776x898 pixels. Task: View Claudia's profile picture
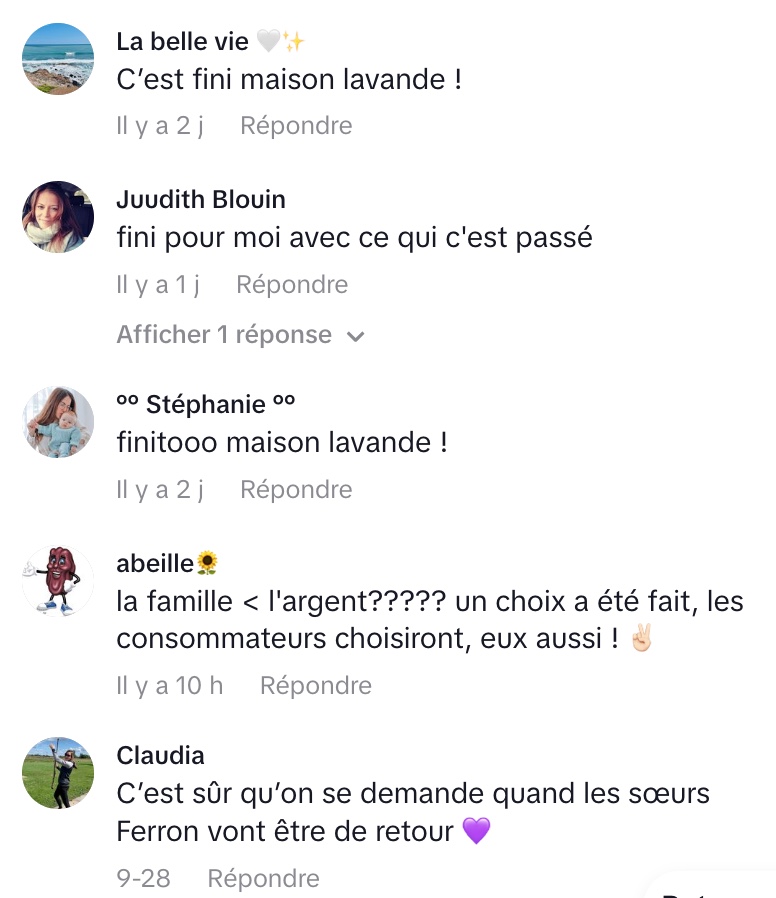[x=58, y=773]
